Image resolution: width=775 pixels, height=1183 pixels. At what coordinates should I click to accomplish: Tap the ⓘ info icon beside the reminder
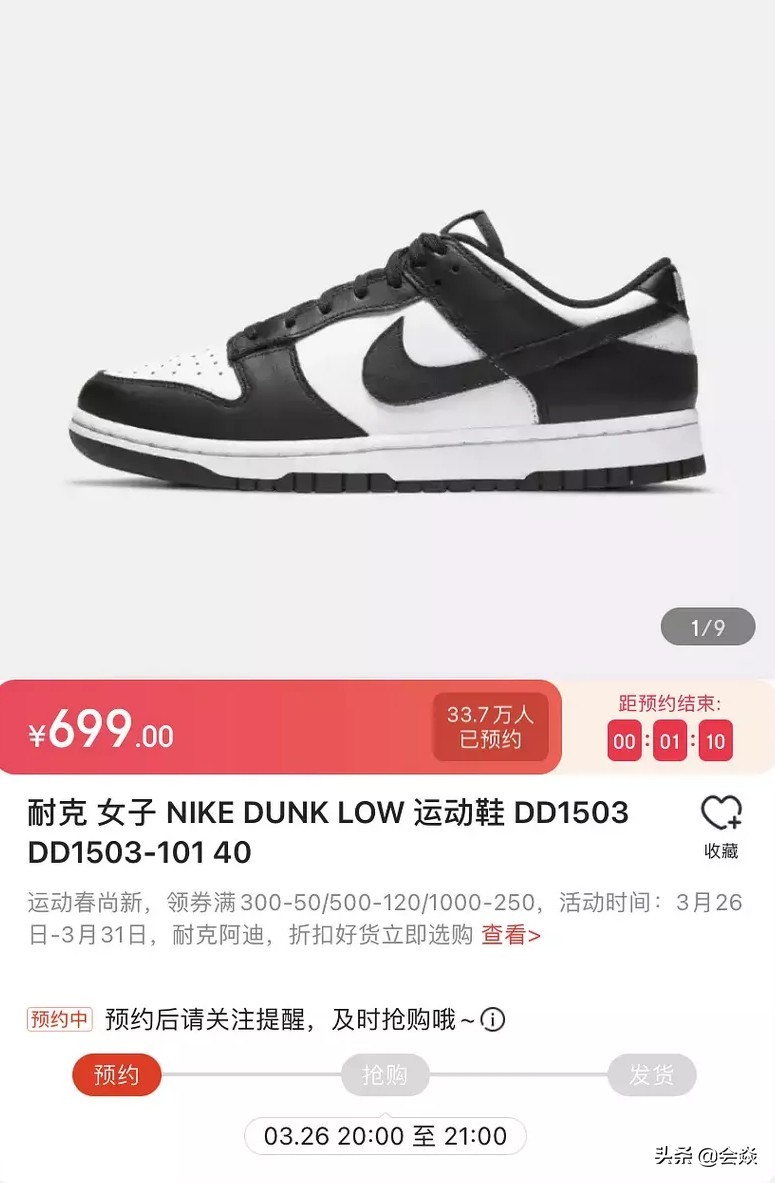pyautogui.click(x=495, y=1019)
